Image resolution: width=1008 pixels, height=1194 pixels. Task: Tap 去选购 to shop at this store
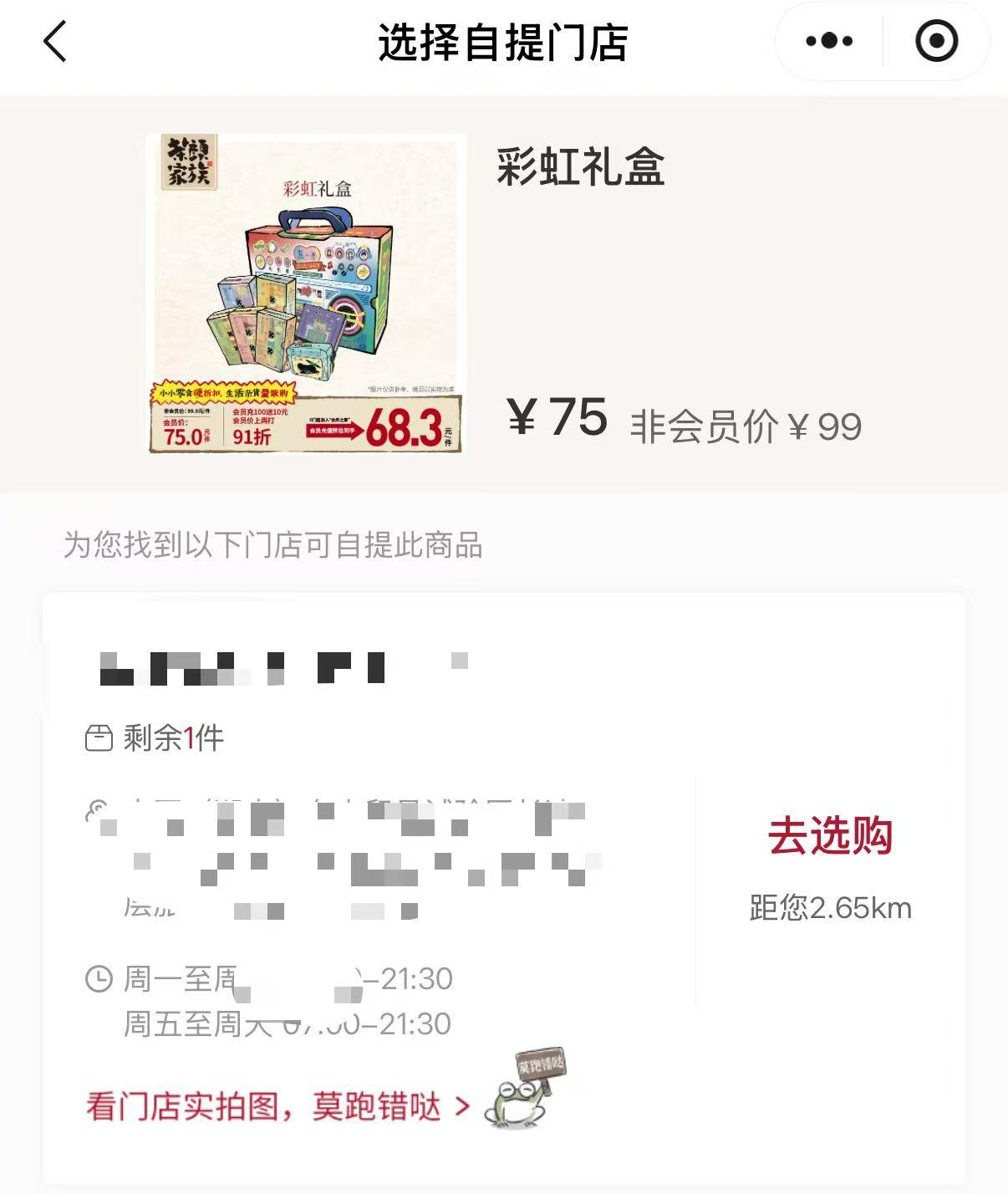click(x=830, y=835)
